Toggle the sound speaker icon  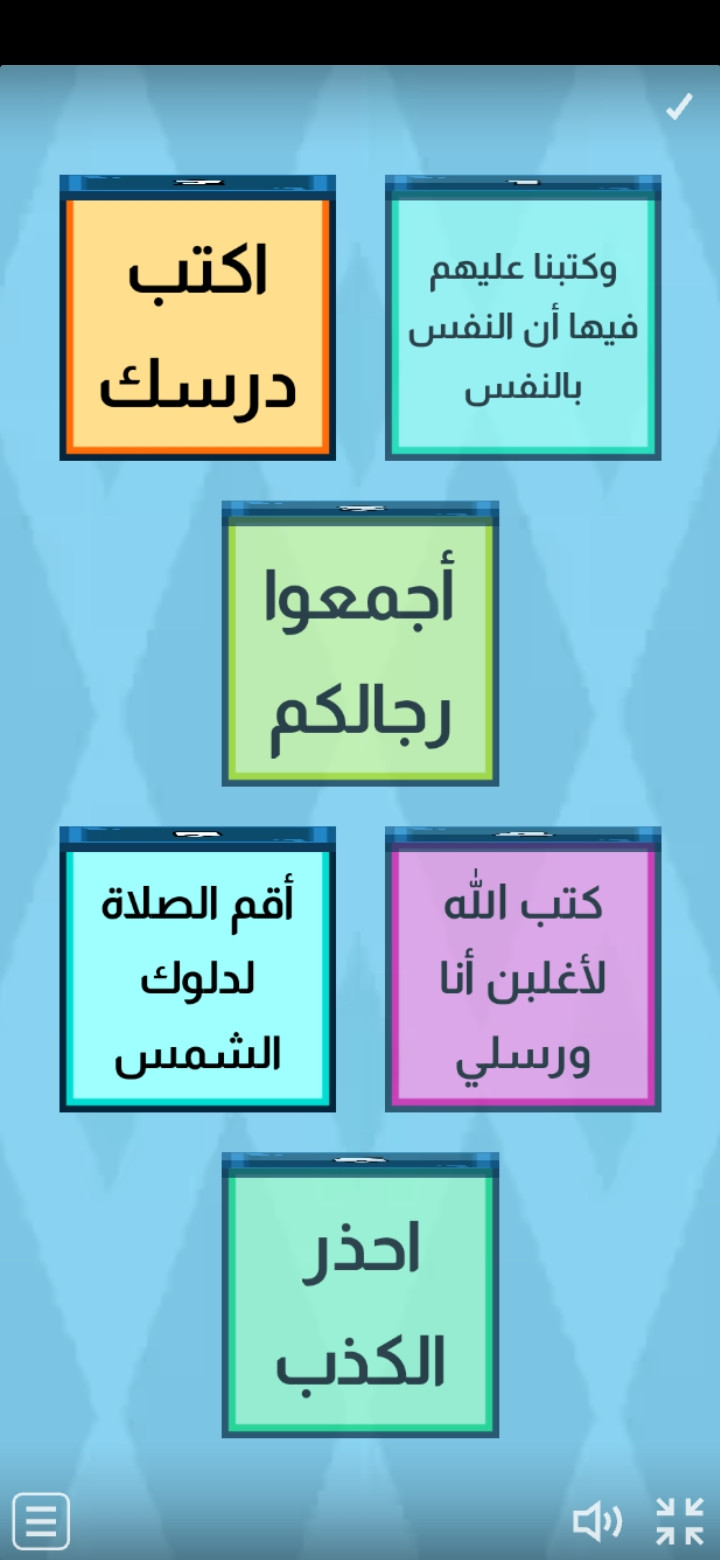[x=597, y=1521]
